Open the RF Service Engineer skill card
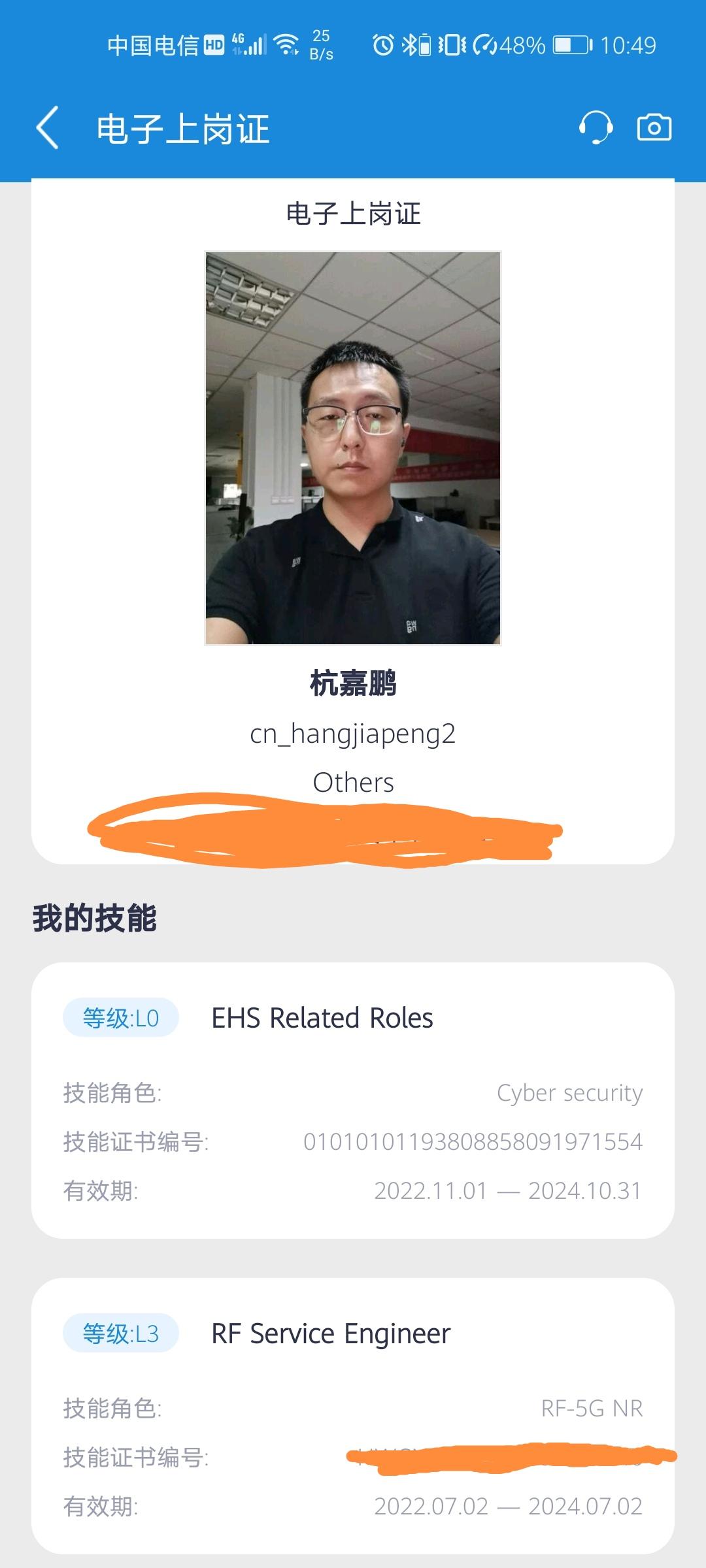This screenshot has height=1568, width=706. [353, 1415]
